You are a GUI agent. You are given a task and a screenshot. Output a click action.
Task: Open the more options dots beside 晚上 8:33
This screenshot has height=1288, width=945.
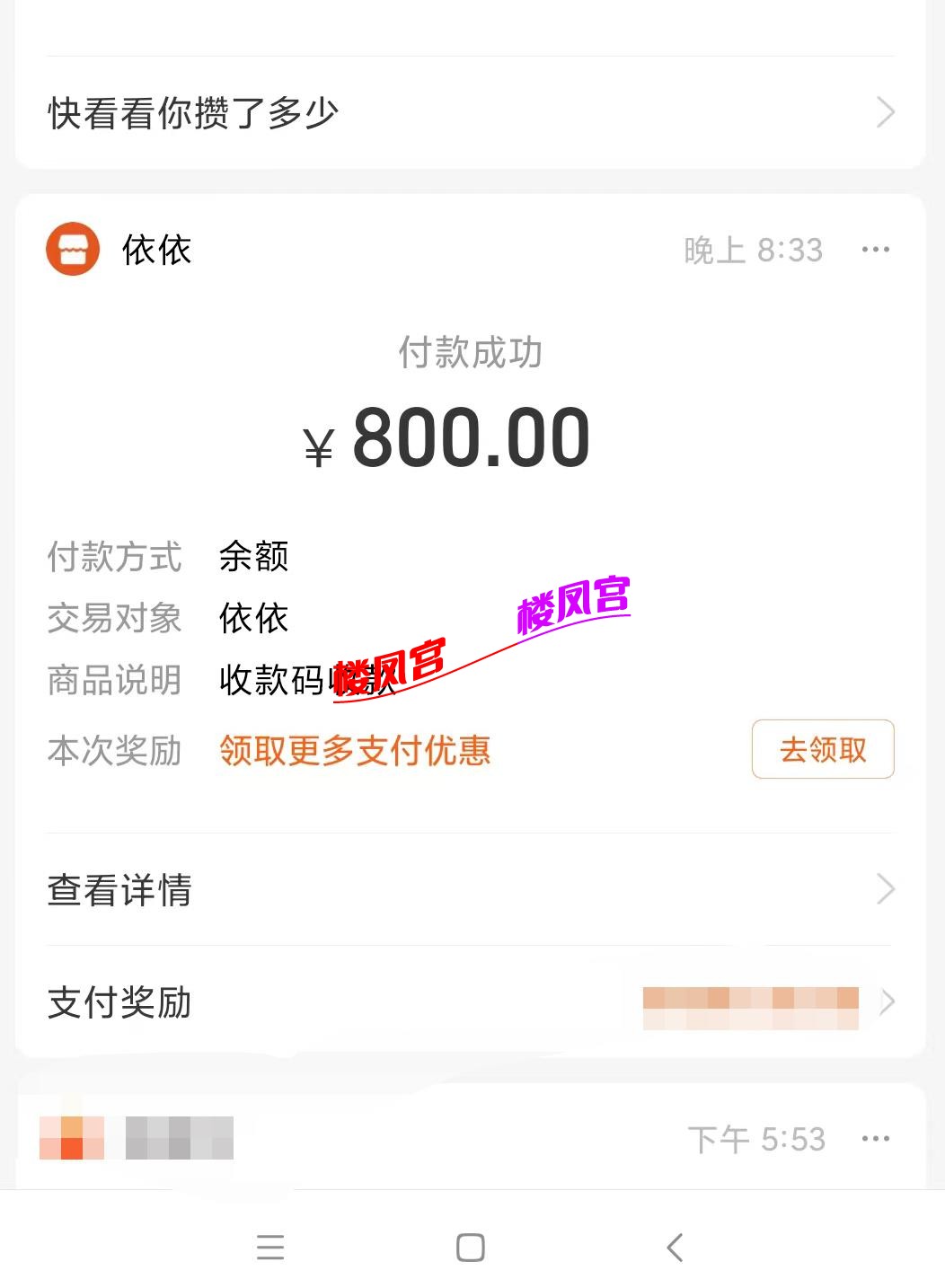pos(876,250)
